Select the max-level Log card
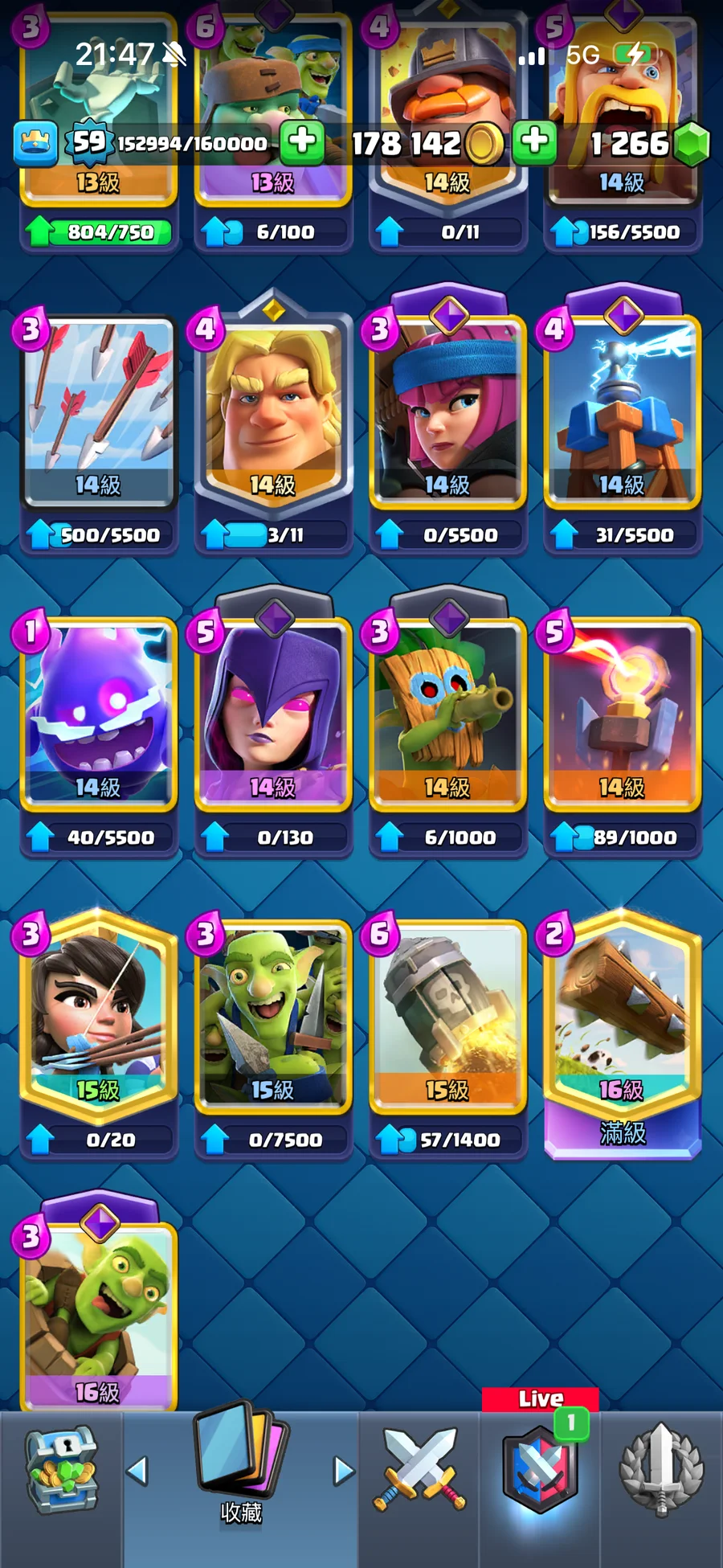 pyautogui.click(x=622, y=1014)
